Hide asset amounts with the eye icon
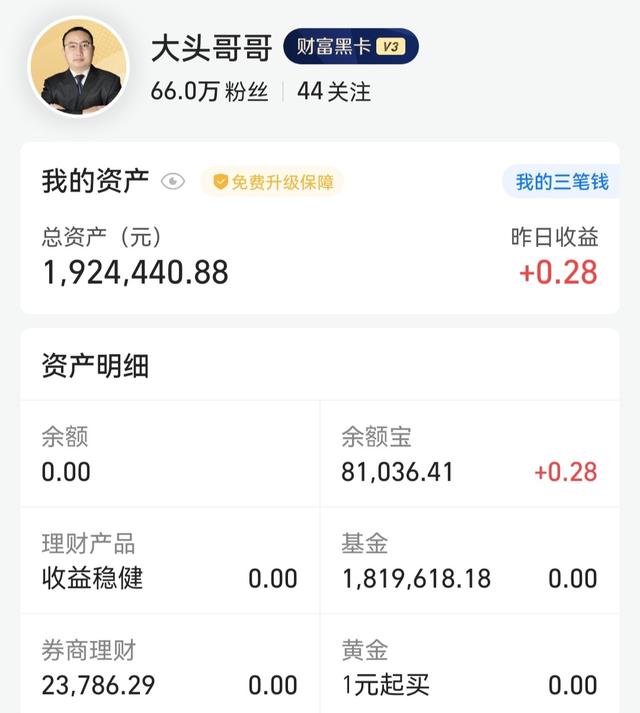Screen dimensions: 640x713 pyautogui.click(x=173, y=182)
